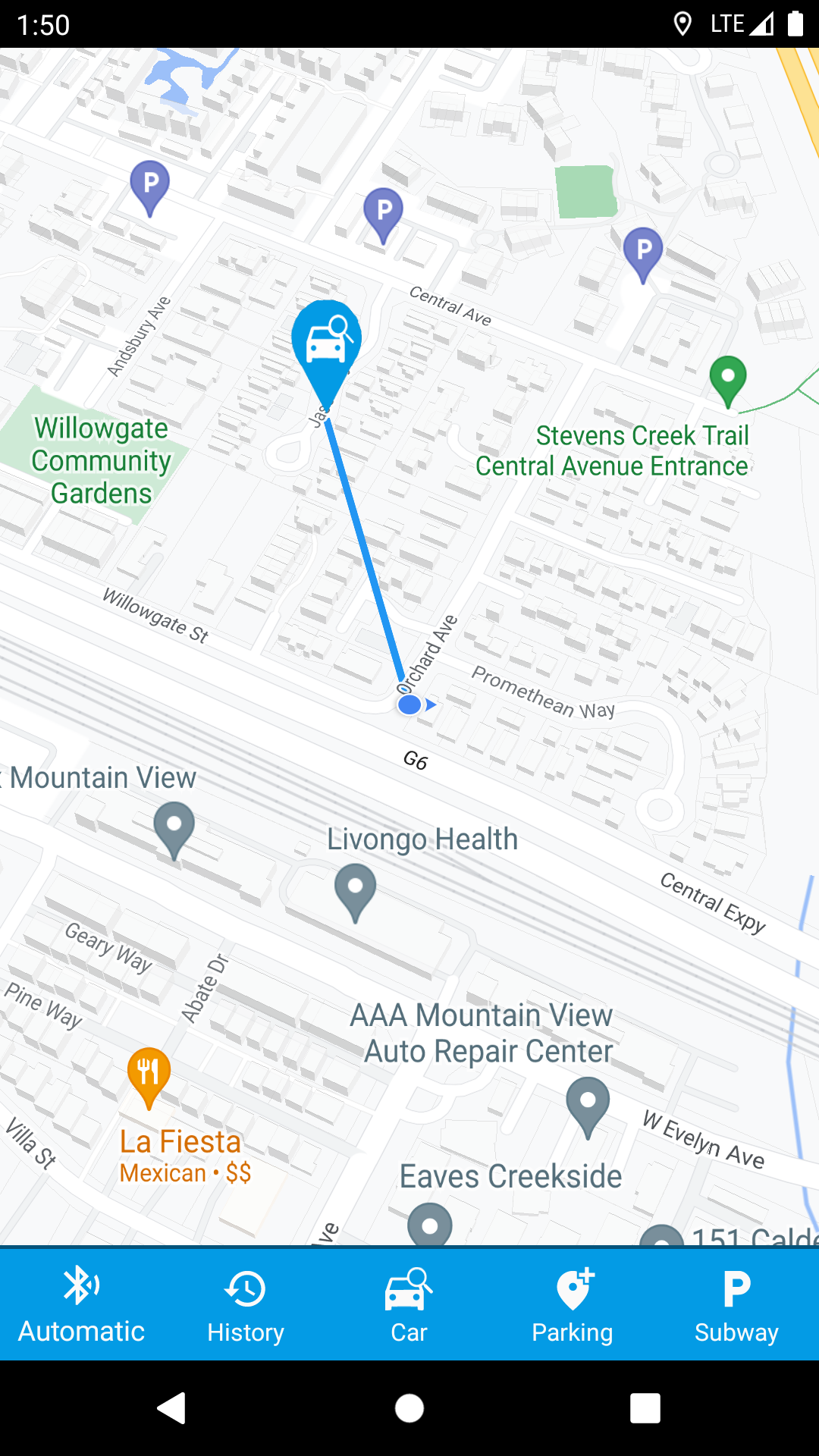Switch to the History tab
The width and height of the screenshot is (819, 1456).
coord(245,1306)
